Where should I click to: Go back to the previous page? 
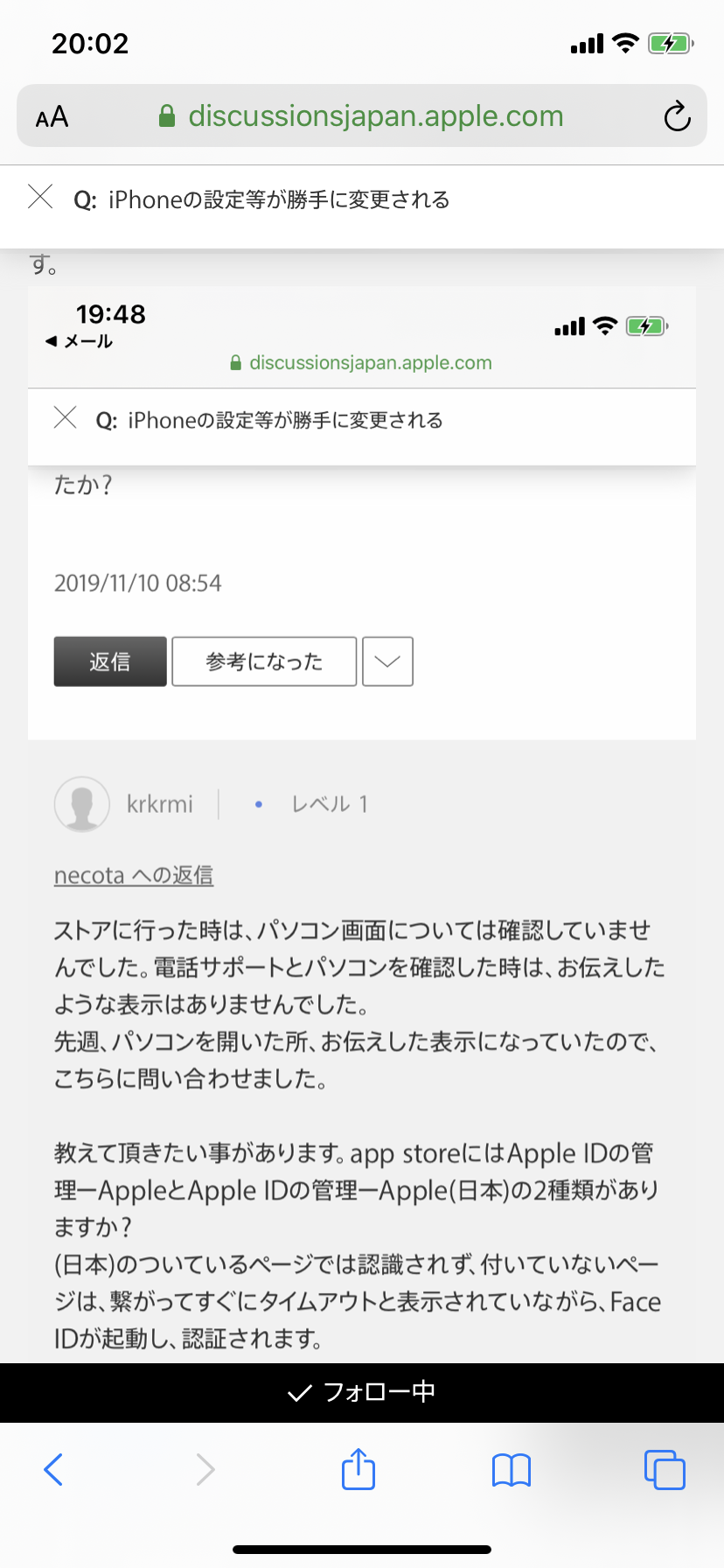click(x=54, y=1469)
